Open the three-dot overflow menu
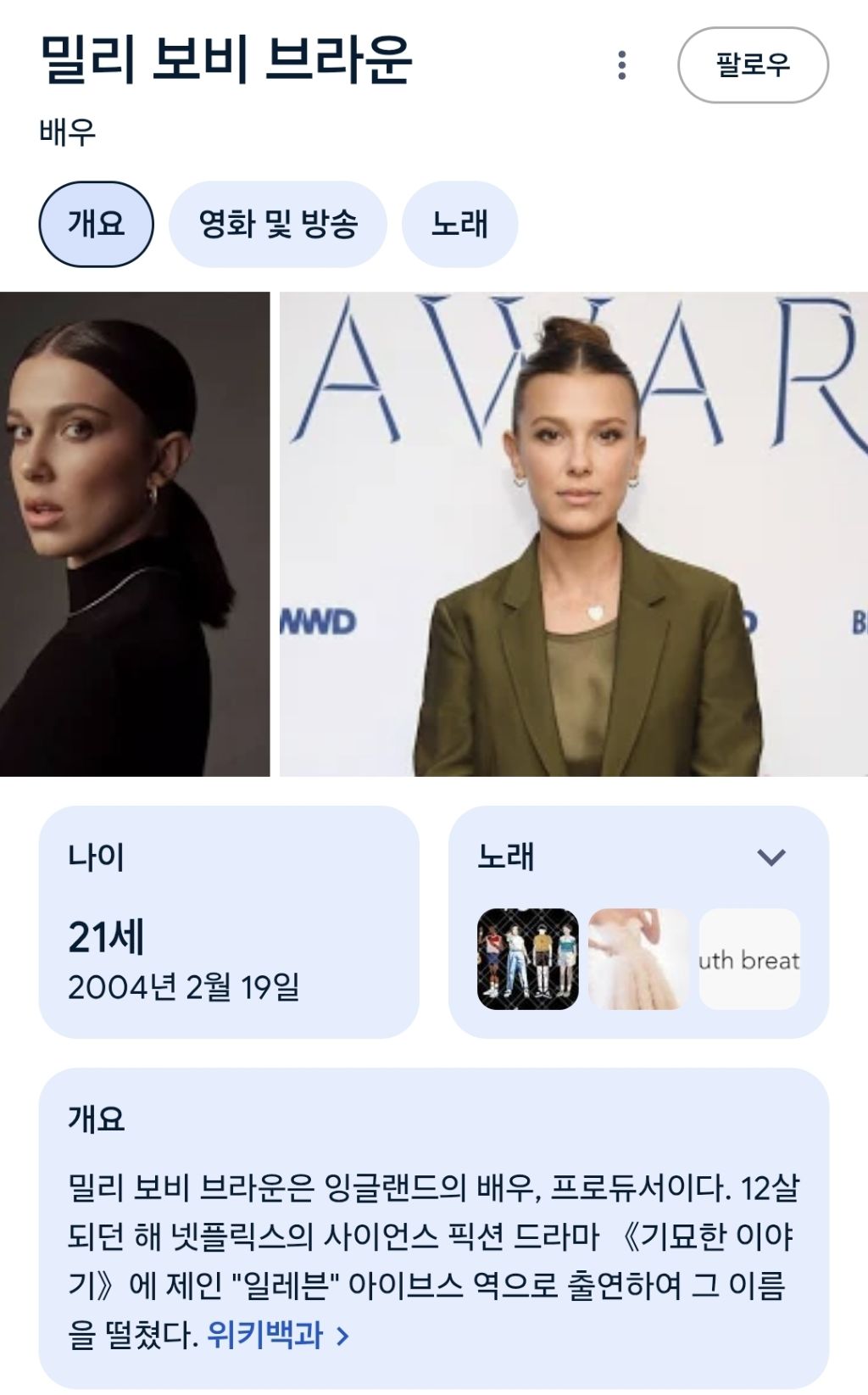Viewport: 868px width, 1395px height. coord(622,65)
